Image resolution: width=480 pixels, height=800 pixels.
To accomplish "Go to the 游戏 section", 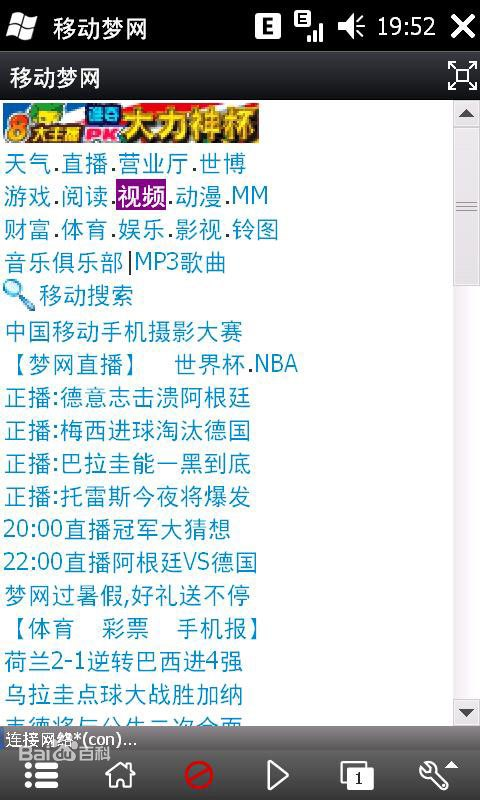I will pyautogui.click(x=28, y=196).
